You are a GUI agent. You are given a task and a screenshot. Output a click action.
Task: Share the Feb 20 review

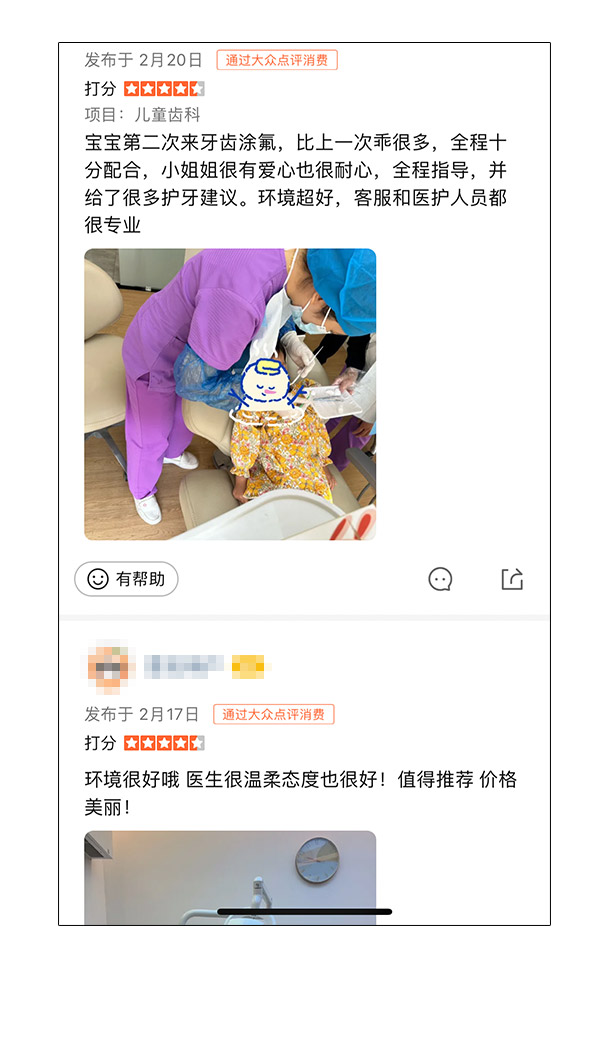(512, 579)
